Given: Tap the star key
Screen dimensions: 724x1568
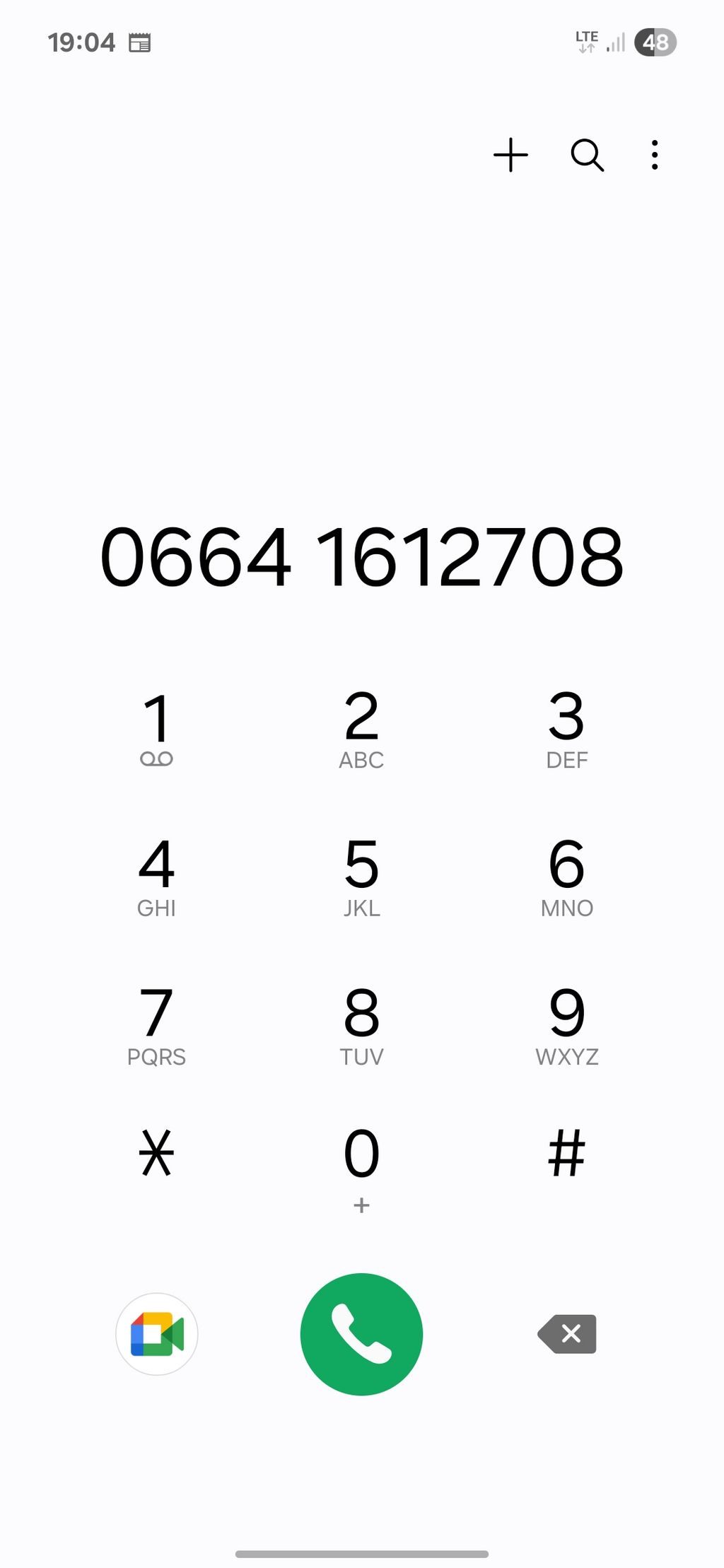Looking at the screenshot, I should point(156,1153).
